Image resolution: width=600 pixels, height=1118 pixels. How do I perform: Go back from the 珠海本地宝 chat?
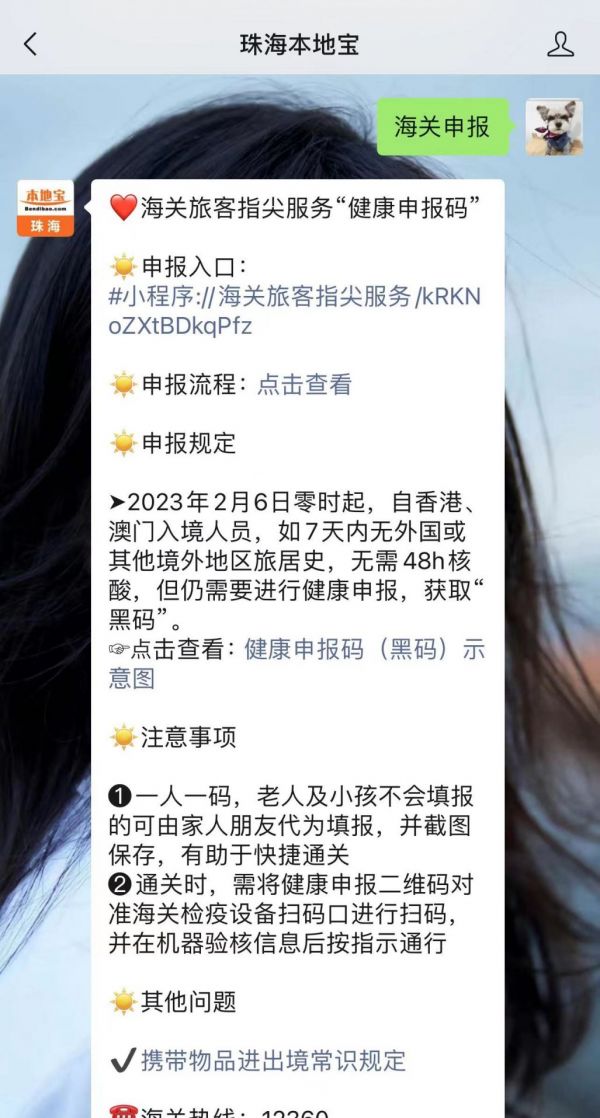point(30,44)
